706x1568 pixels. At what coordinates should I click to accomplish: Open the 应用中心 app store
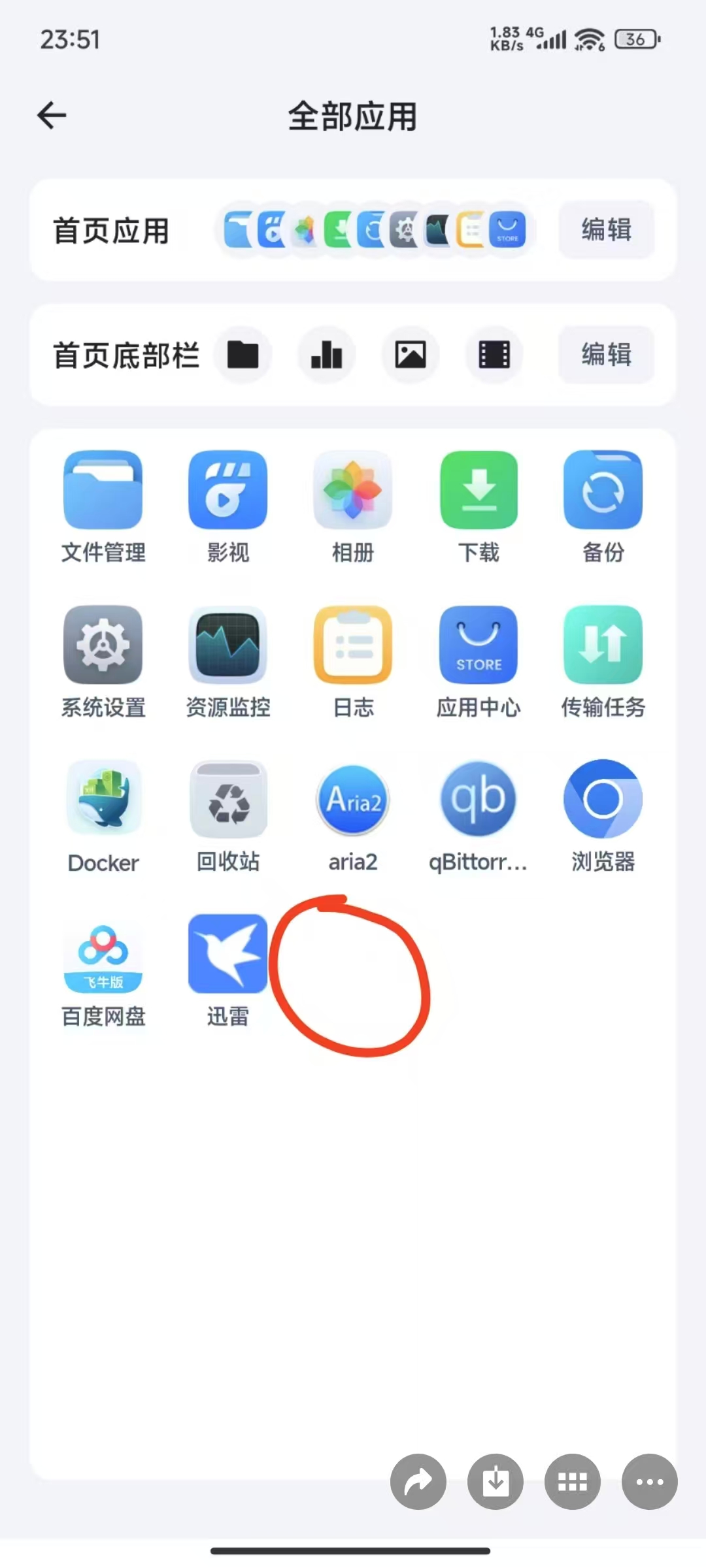pos(479,645)
